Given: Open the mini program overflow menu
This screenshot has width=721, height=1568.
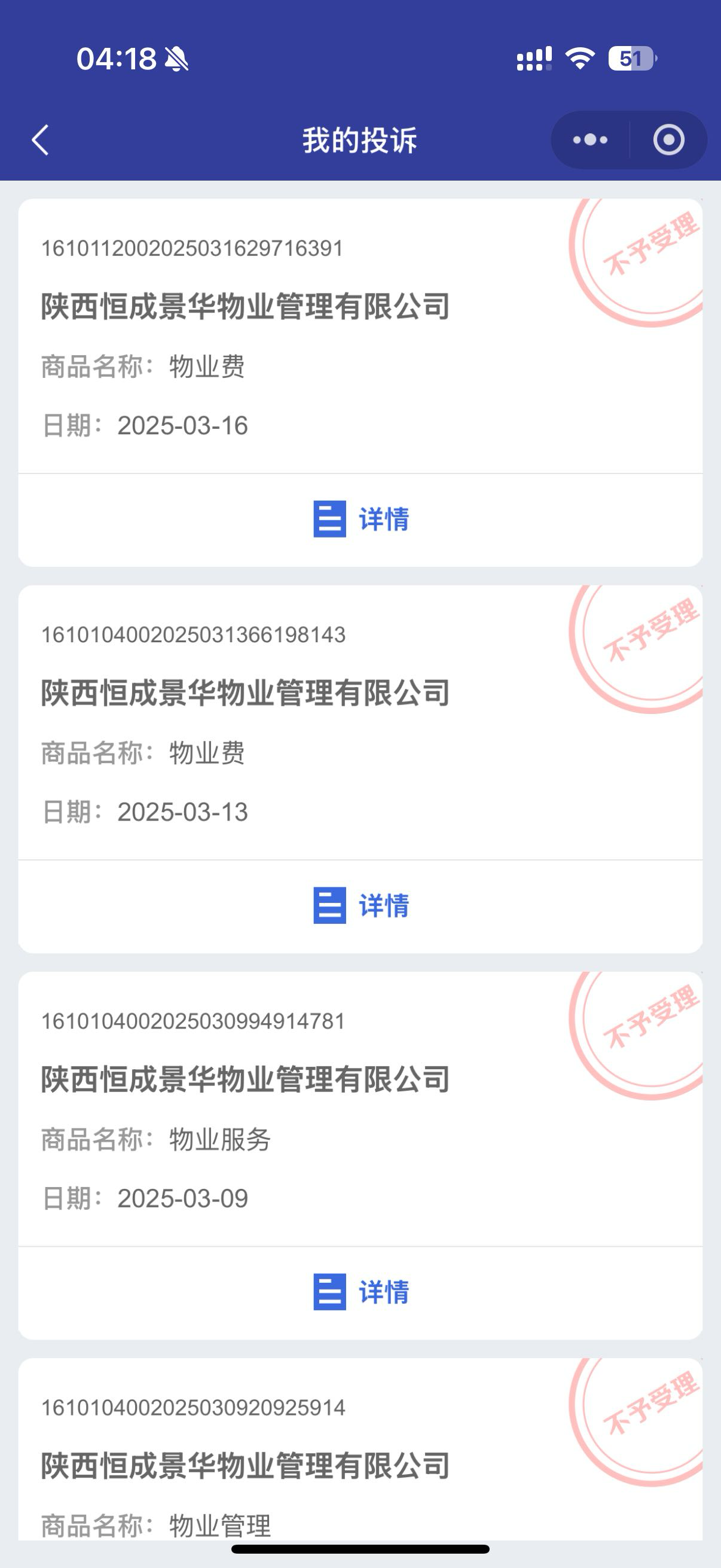Looking at the screenshot, I should [x=589, y=140].
